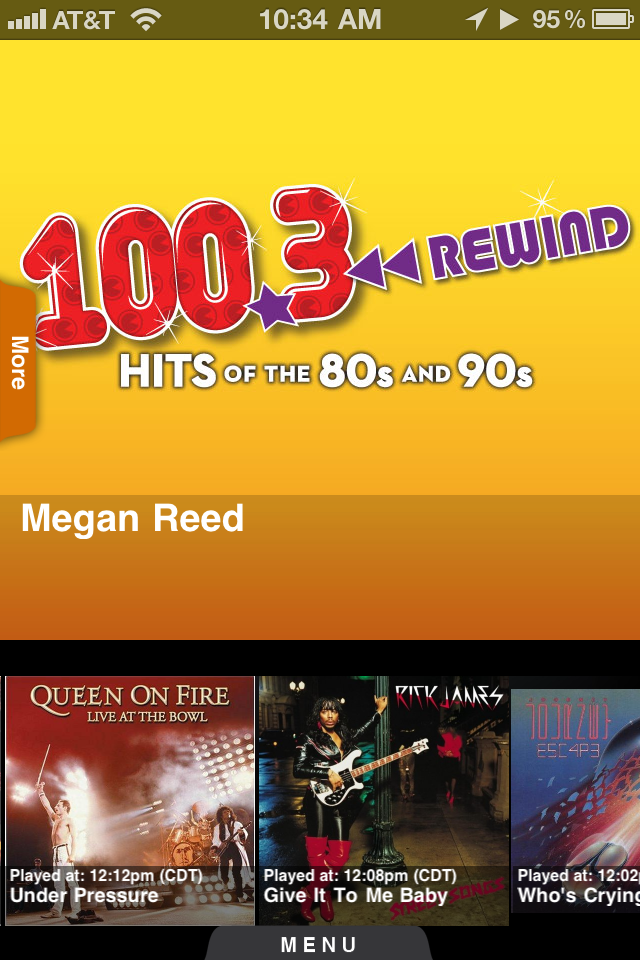The width and height of the screenshot is (640, 960).
Task: Select the Give It To Me Baby tile
Action: [x=384, y=800]
